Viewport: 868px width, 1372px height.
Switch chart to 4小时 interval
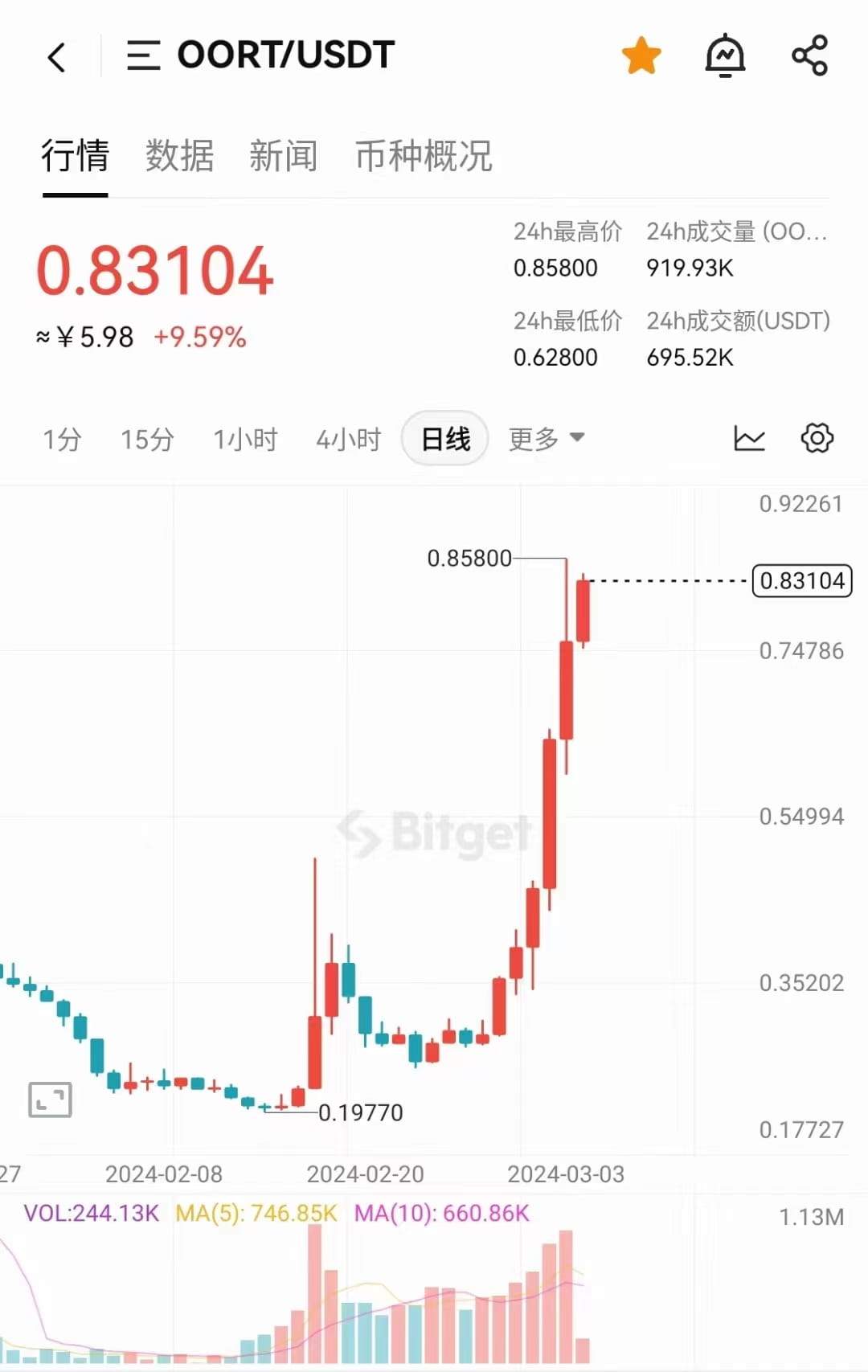tap(348, 439)
